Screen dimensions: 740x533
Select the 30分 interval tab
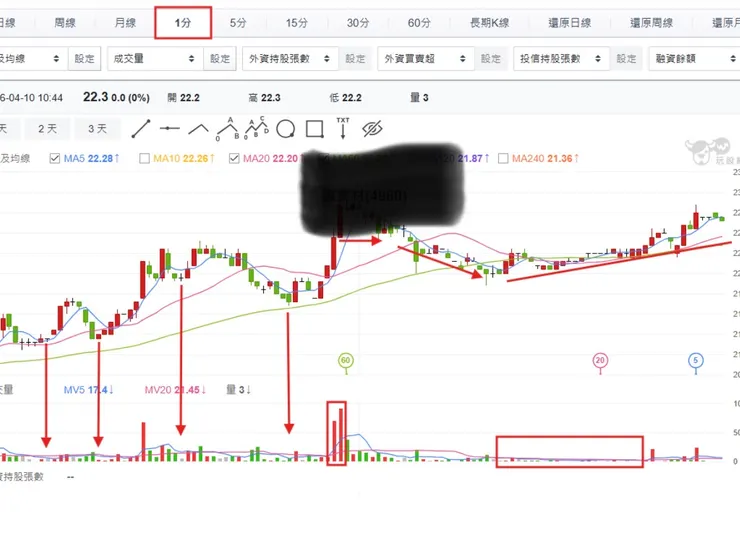(358, 22)
